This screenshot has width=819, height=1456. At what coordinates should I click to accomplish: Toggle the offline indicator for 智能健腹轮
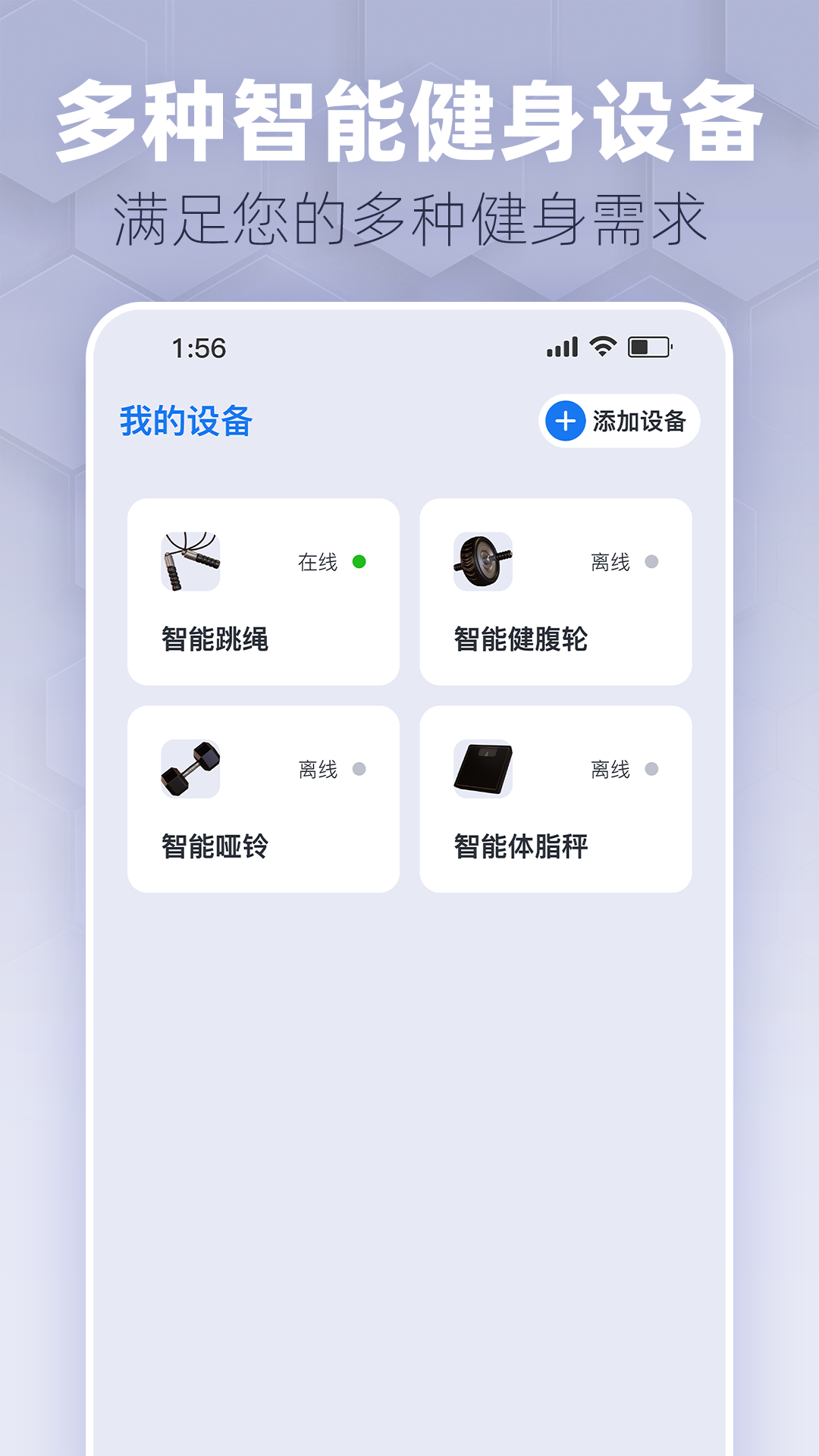(x=651, y=561)
